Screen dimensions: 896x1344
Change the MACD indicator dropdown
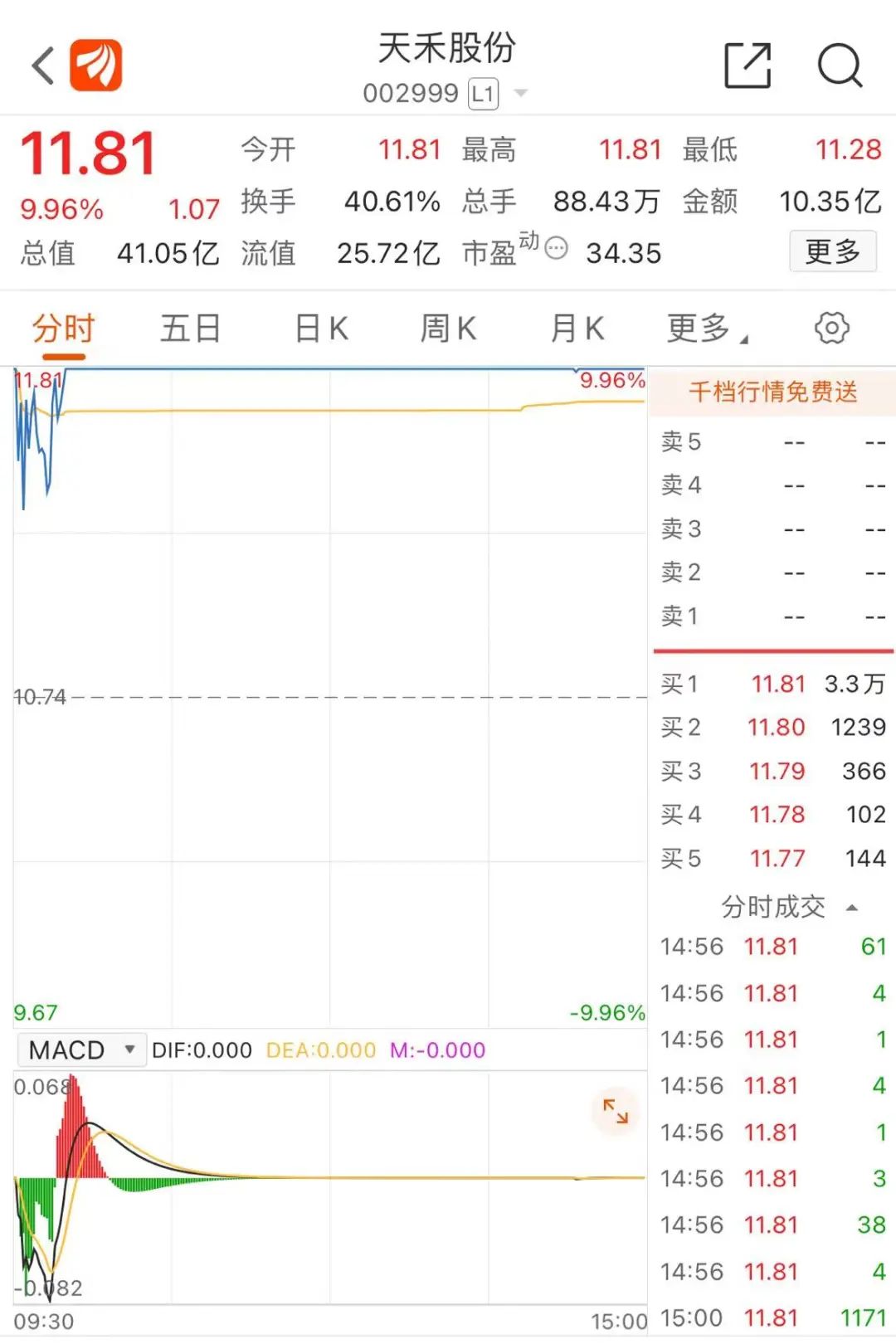click(81, 1049)
